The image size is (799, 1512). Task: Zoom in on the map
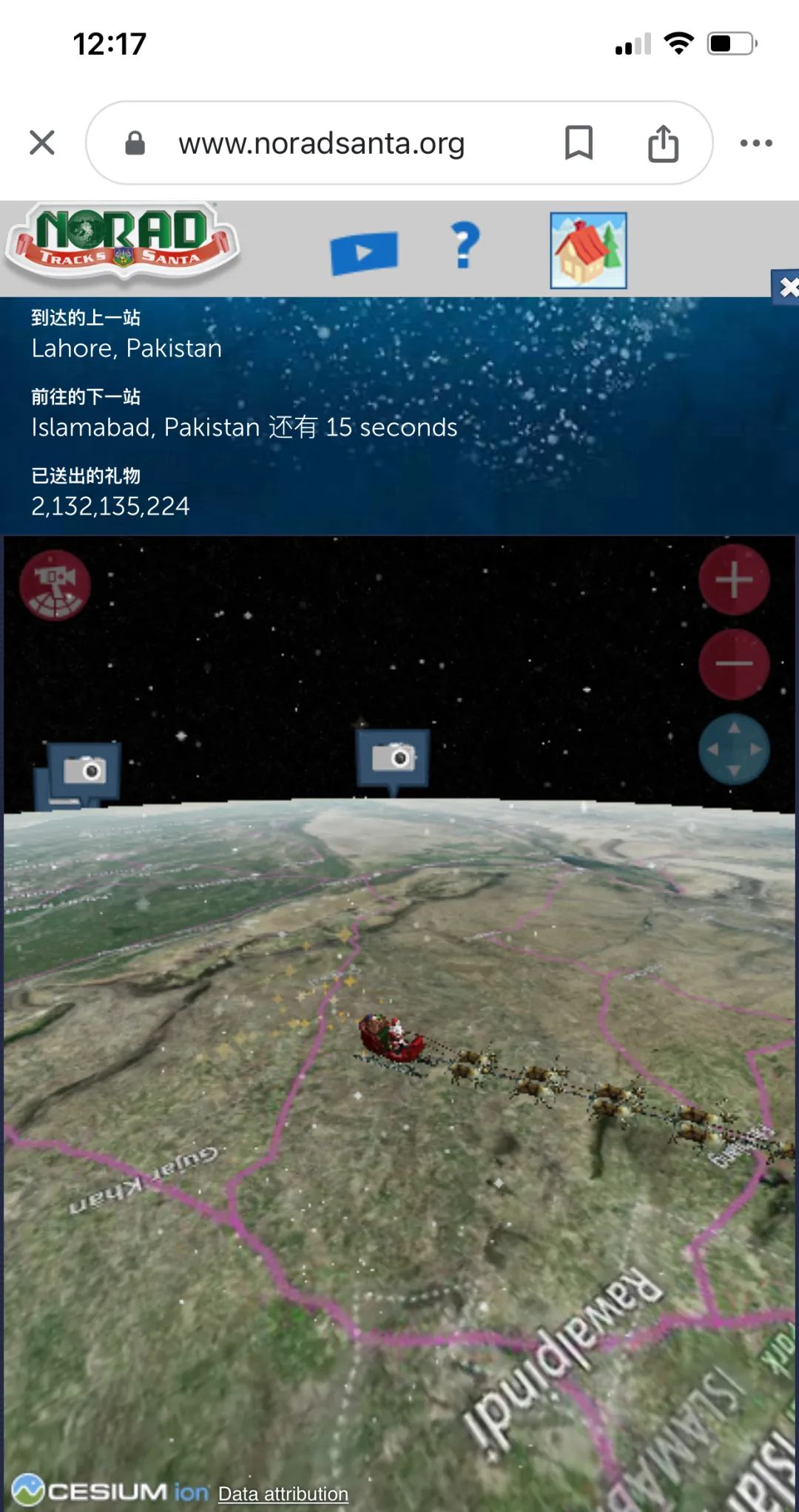[x=734, y=580]
